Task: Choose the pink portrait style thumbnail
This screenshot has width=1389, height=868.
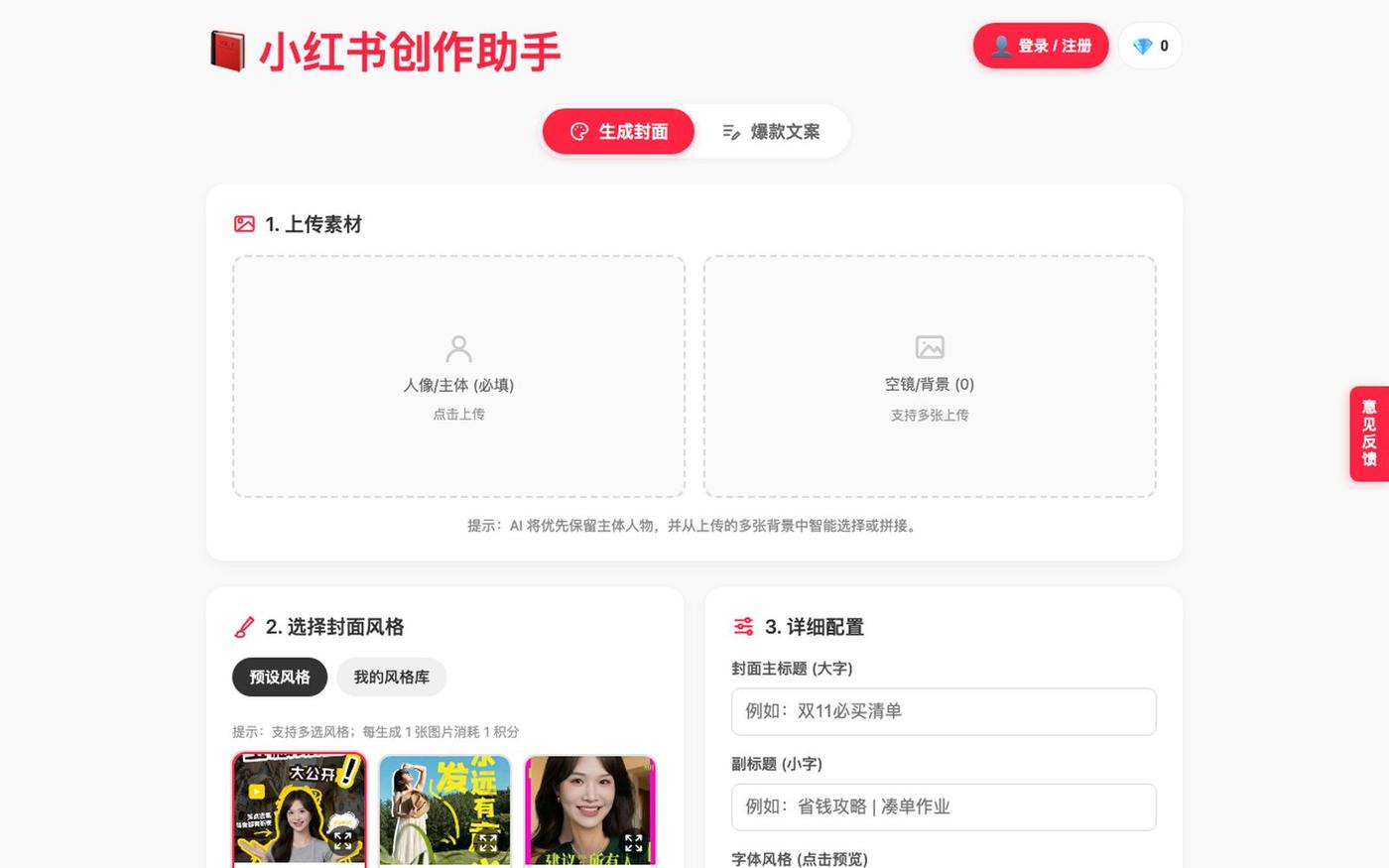Action: [x=590, y=809]
